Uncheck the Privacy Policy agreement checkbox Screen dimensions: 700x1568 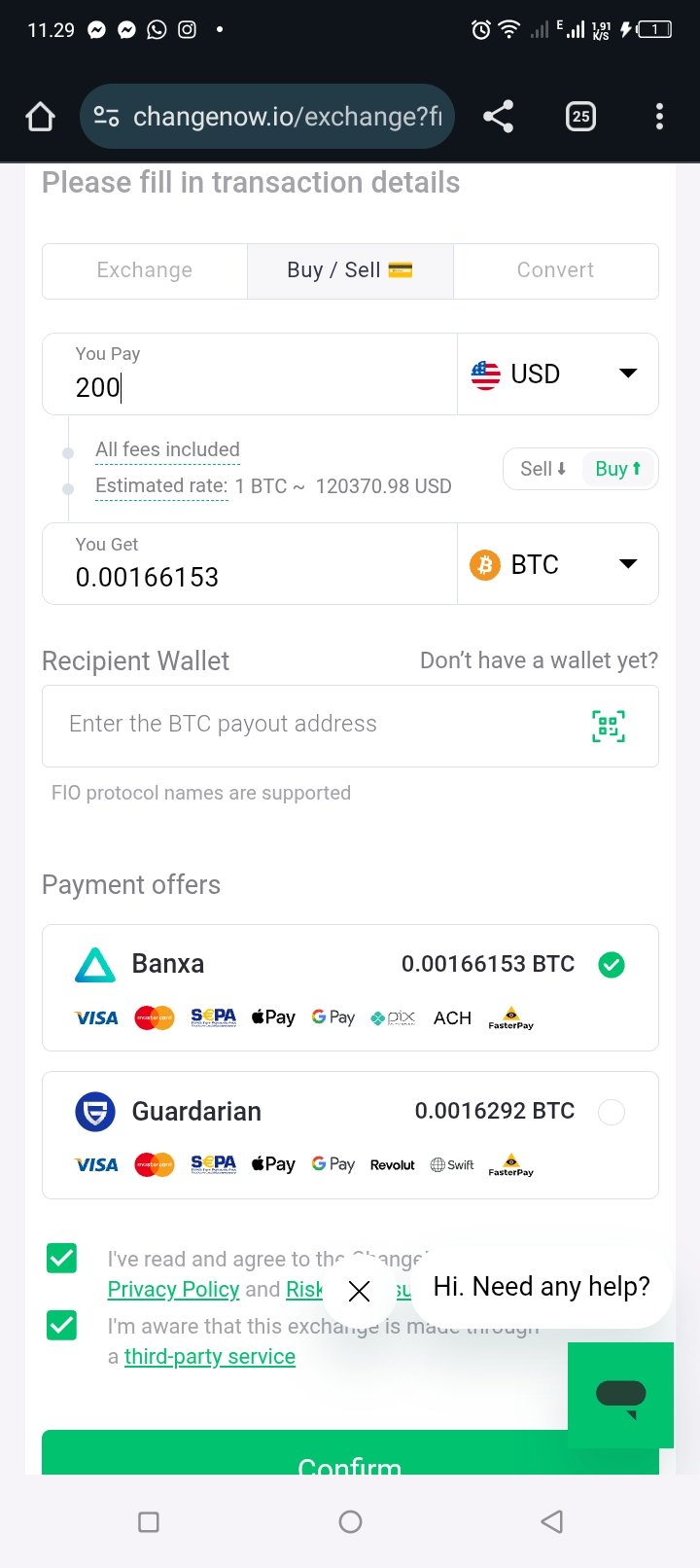click(62, 1258)
